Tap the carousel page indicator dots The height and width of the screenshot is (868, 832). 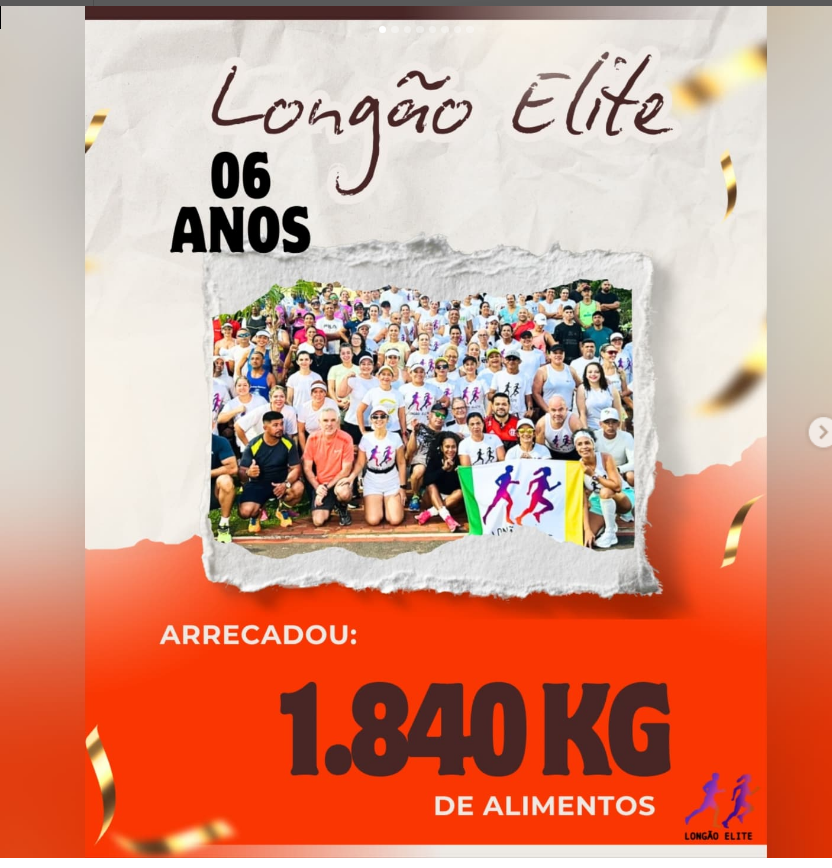coord(425,29)
